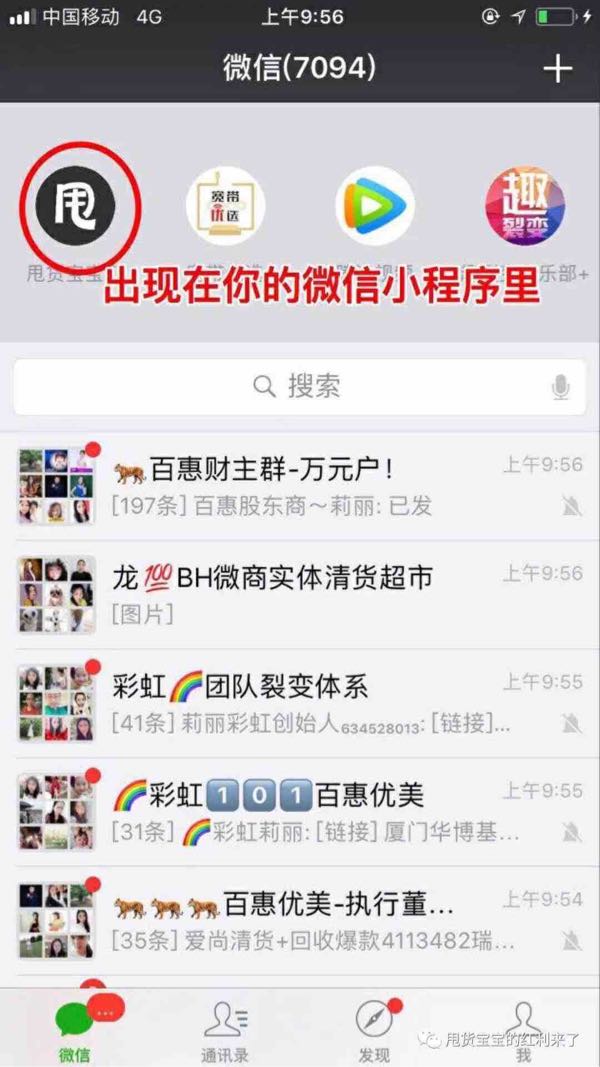Screen dimensions: 600x1067
Task: Switch to the 通讯录 contacts tab
Action: coord(225,1030)
